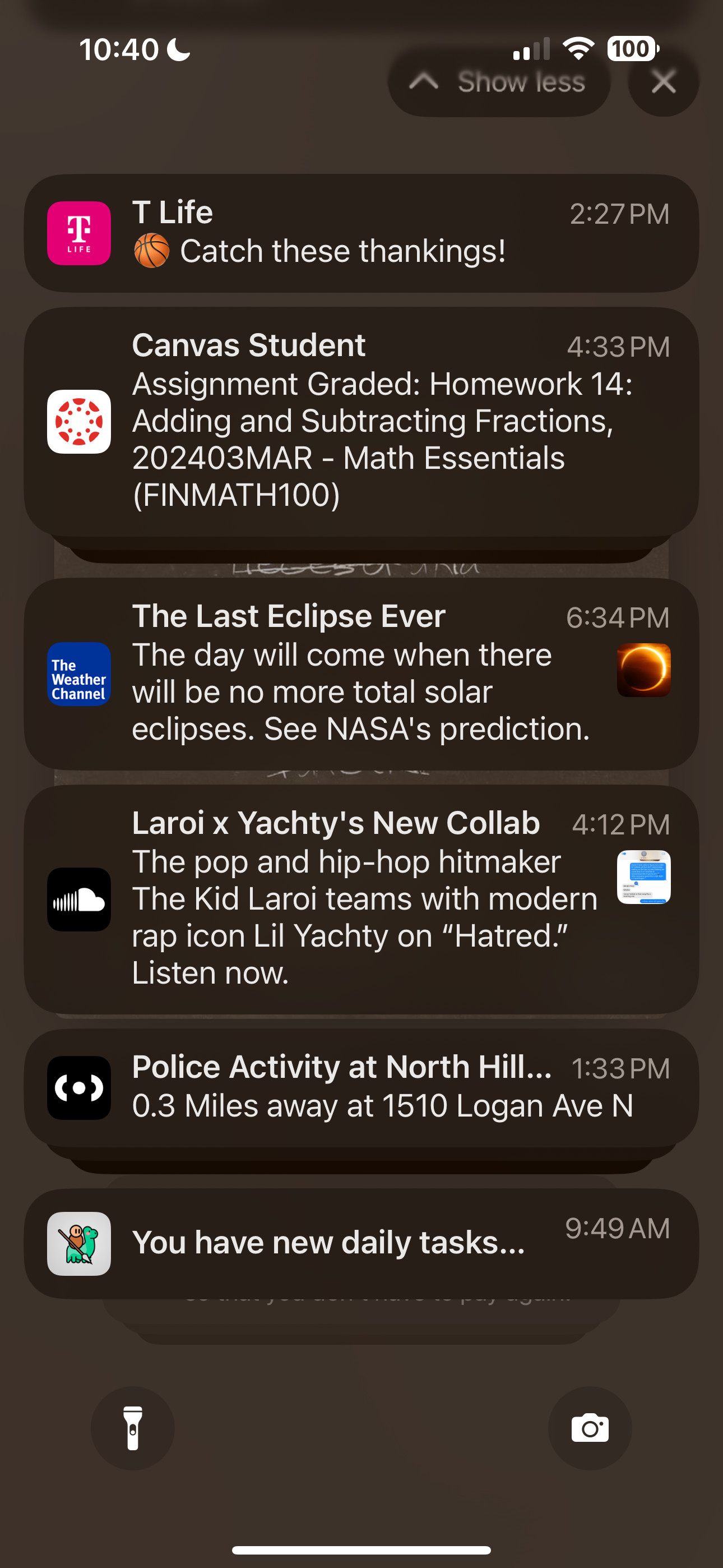Open Canvas Student assignment graded notification

[361, 421]
